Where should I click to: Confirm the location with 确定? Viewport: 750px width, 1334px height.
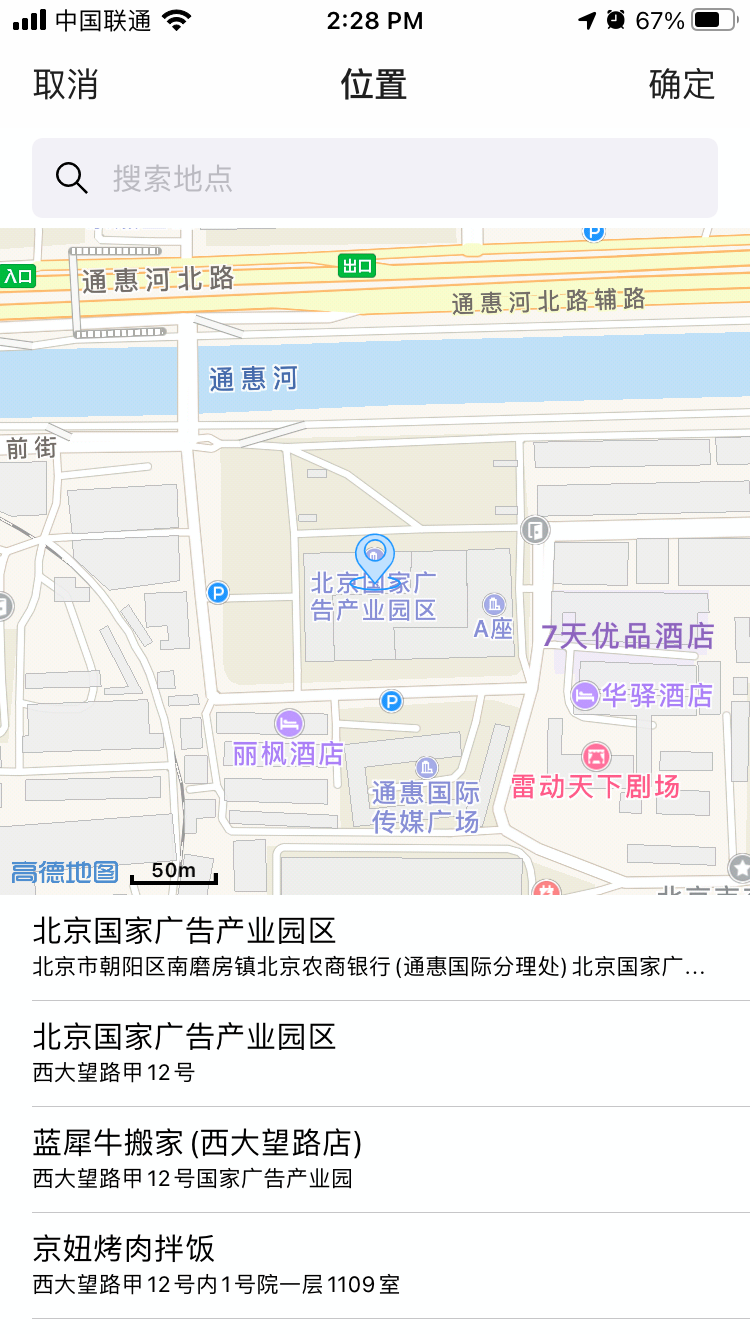click(x=682, y=84)
